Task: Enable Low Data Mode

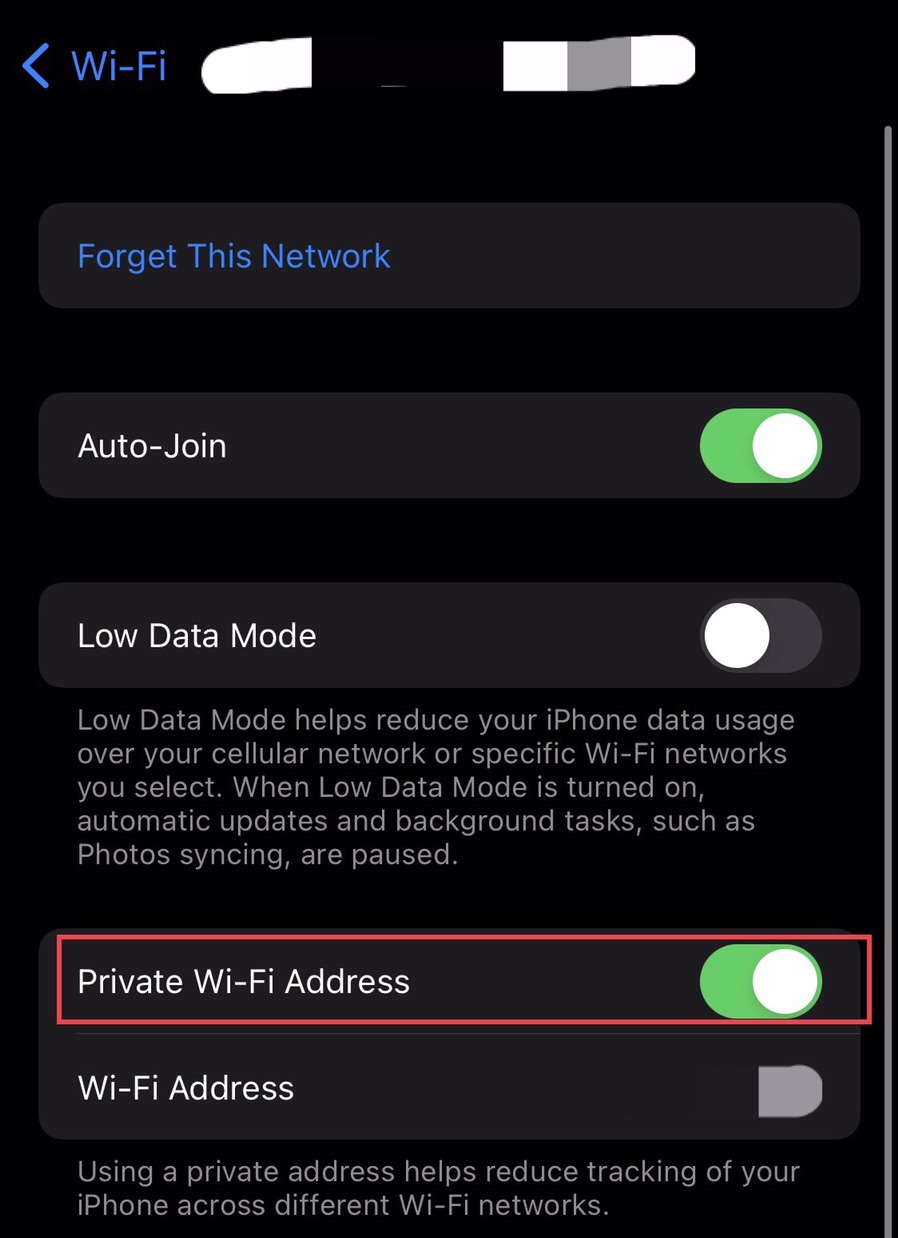Action: coord(761,635)
